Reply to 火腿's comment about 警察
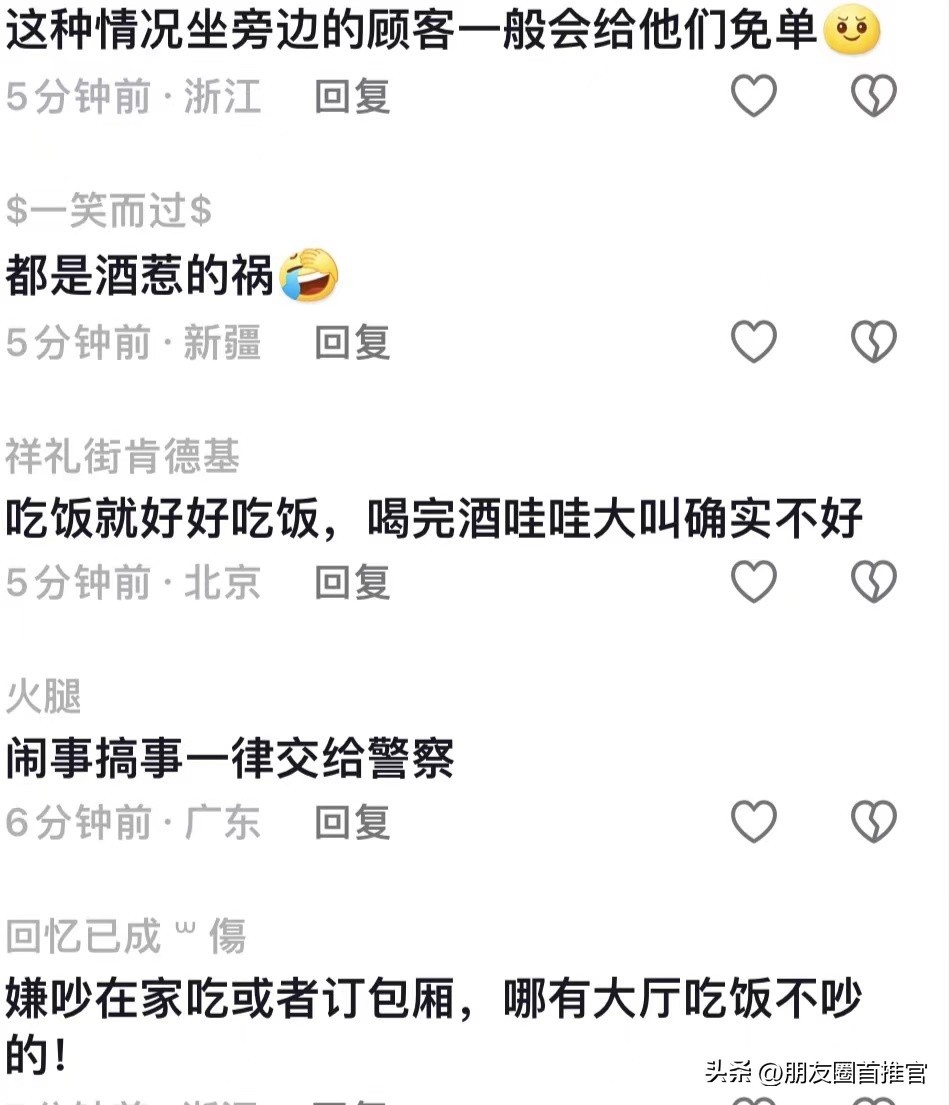The width and height of the screenshot is (949, 1105). point(352,823)
